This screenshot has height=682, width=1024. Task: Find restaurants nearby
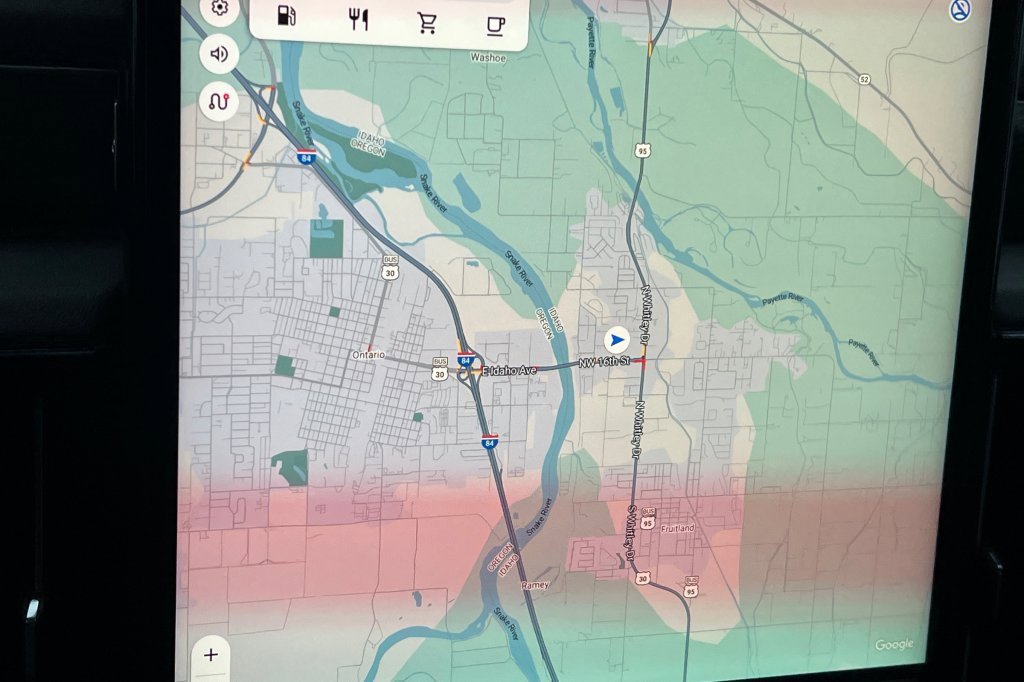(x=358, y=19)
